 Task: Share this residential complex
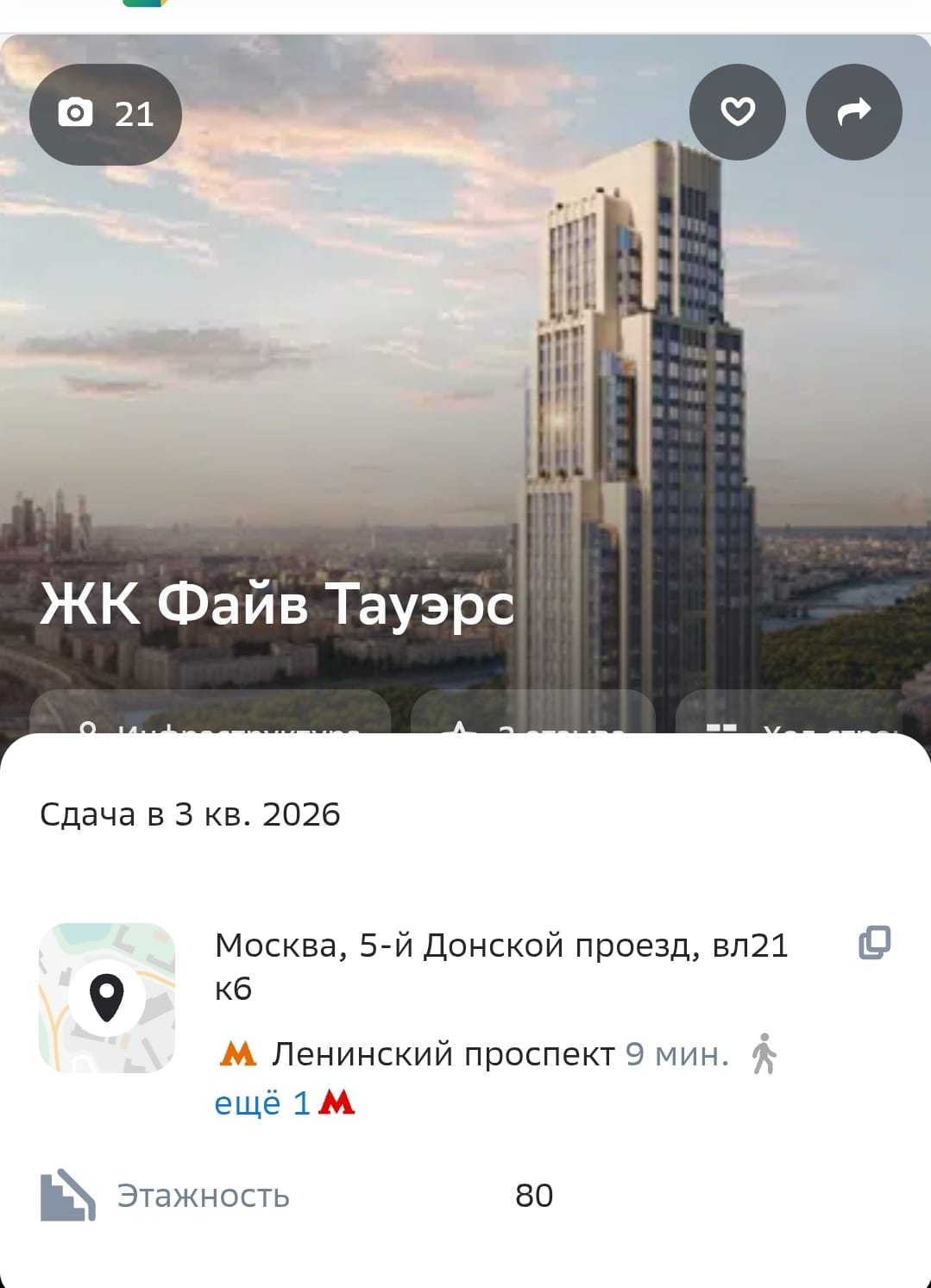853,112
